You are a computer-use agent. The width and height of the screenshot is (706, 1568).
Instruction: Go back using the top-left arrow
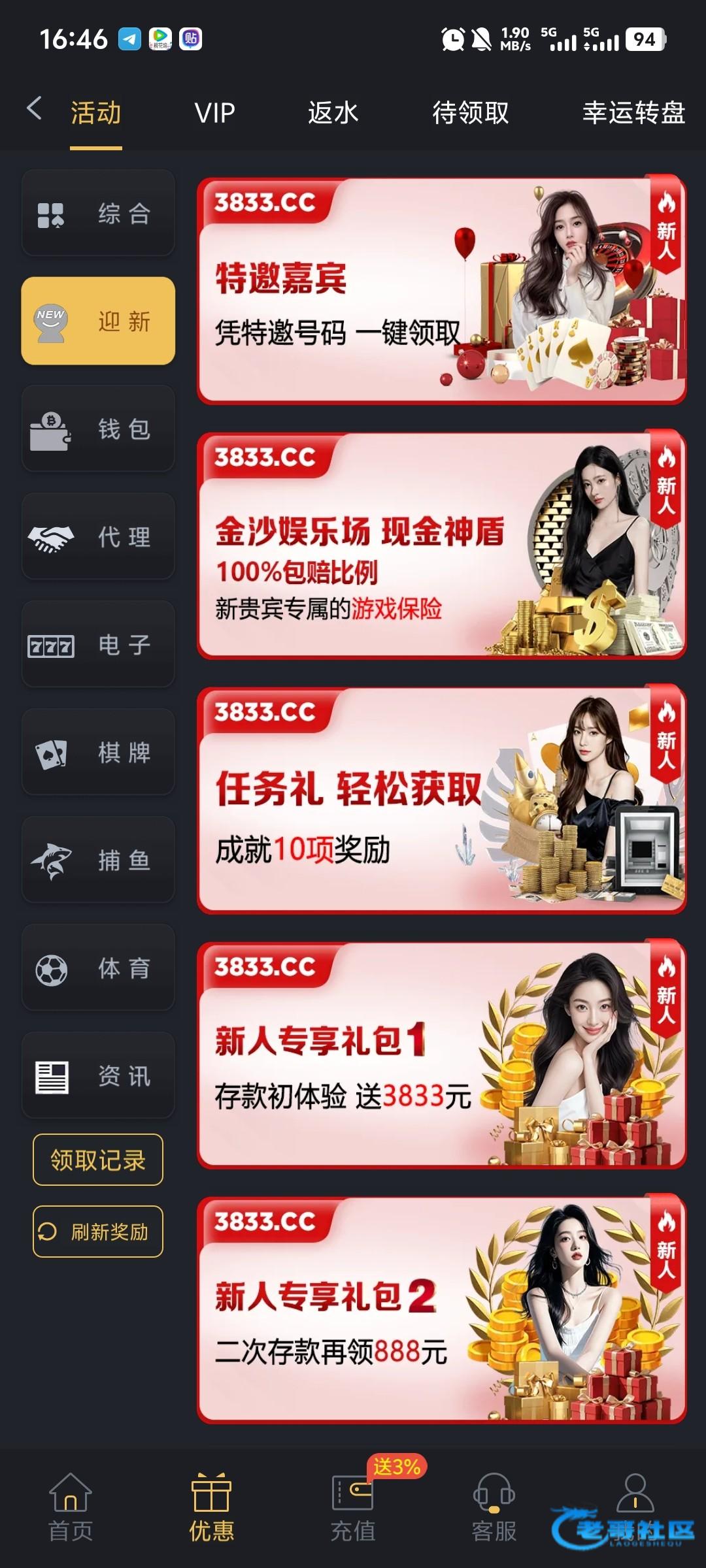coord(34,108)
